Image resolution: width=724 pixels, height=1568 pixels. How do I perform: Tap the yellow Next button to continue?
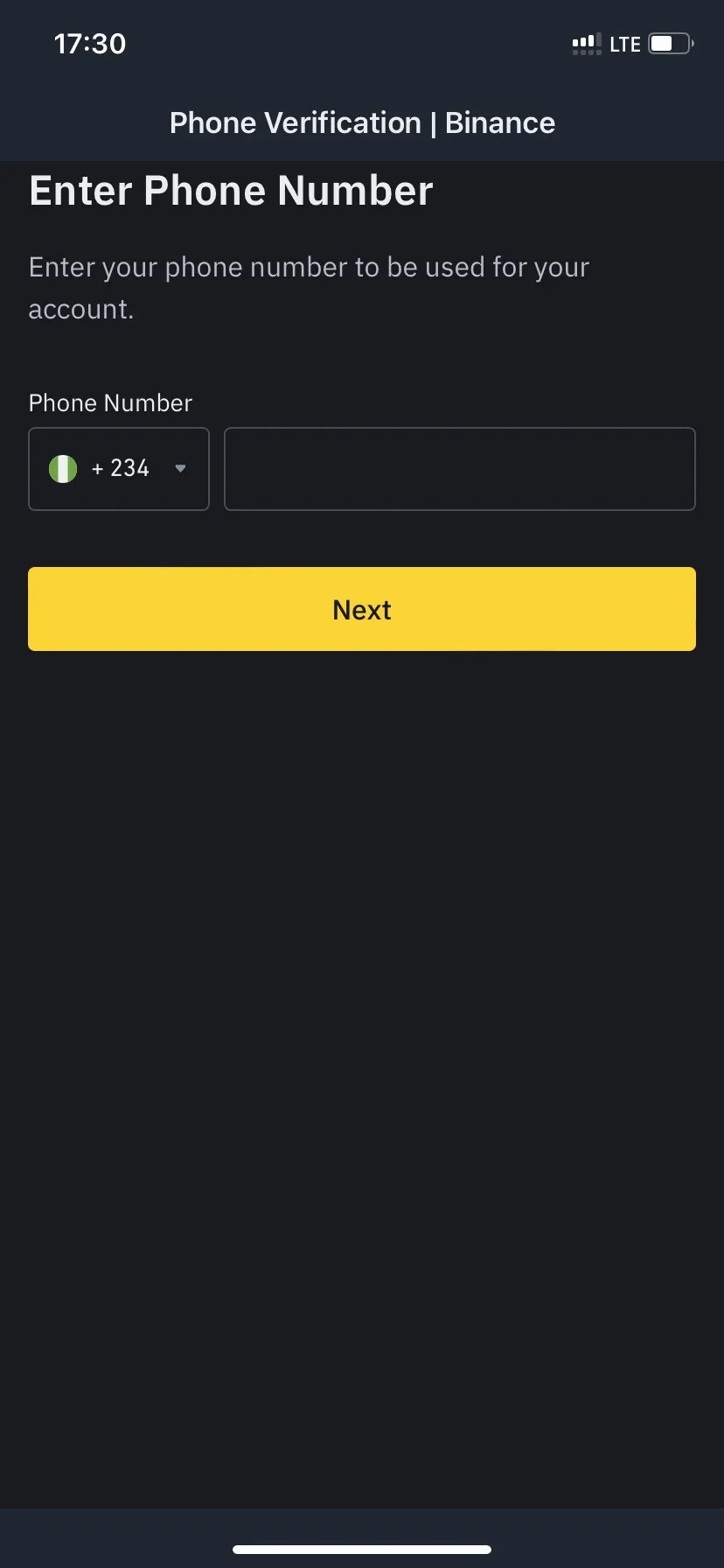click(x=362, y=609)
